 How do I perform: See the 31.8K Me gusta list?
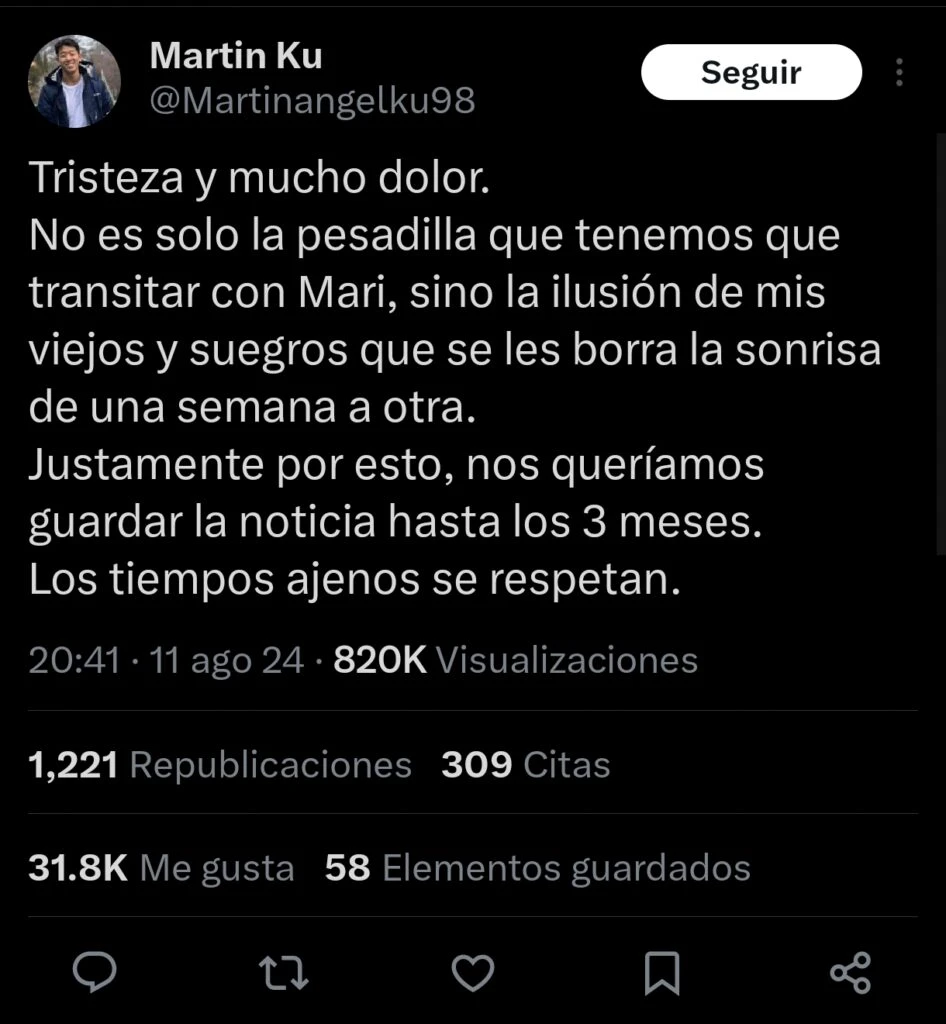161,868
